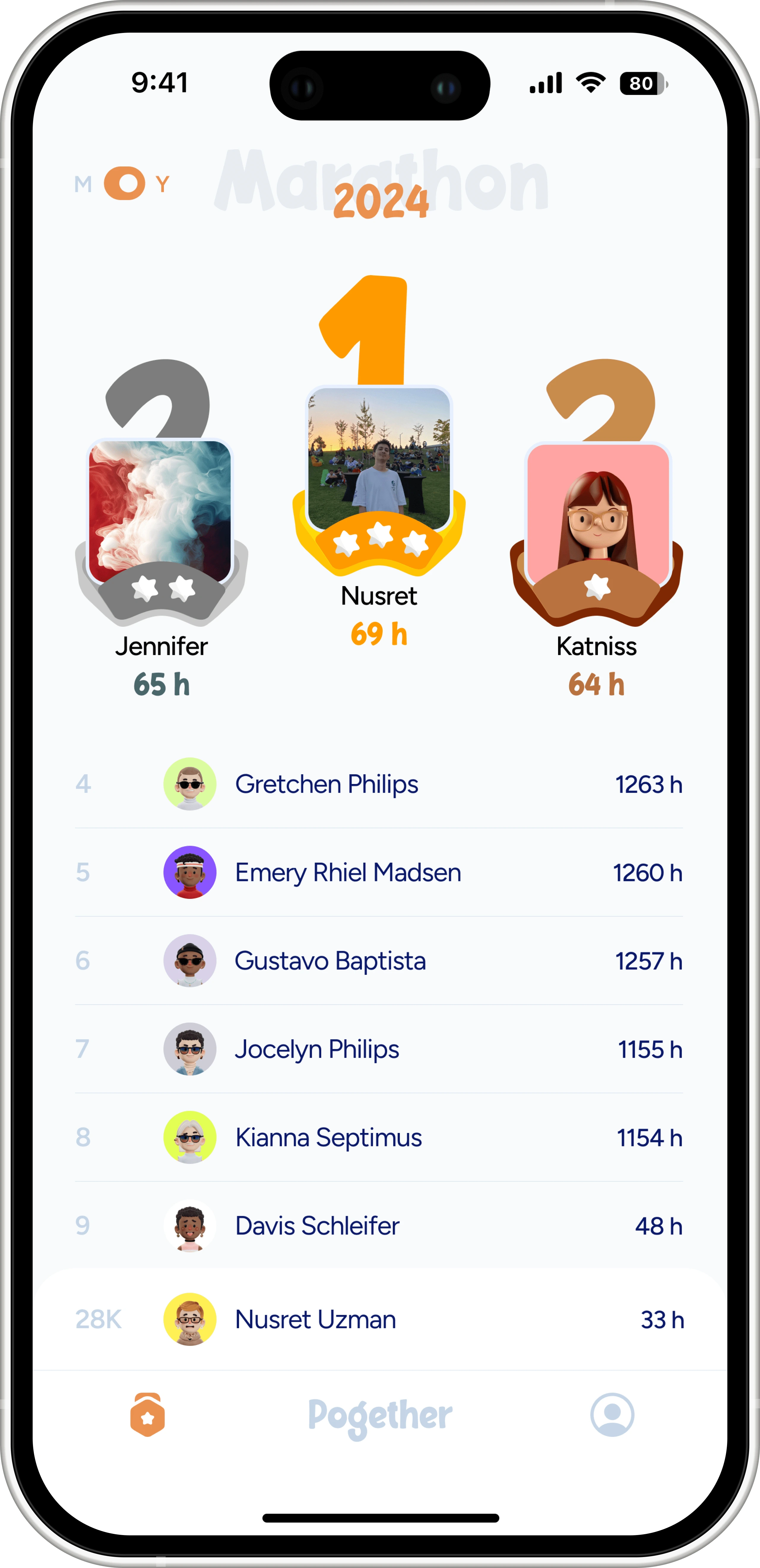The image size is (760, 1568).
Task: View Gustavo Baptista's entry
Action: click(x=379, y=961)
